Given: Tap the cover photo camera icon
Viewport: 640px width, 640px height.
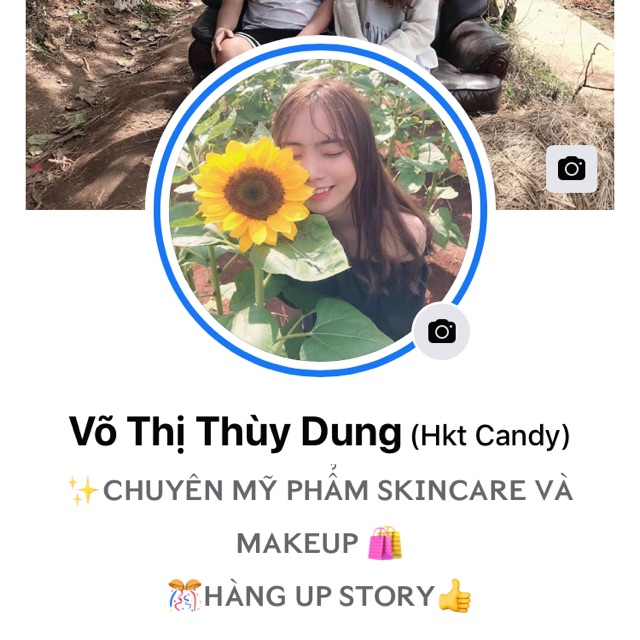Looking at the screenshot, I should (x=571, y=169).
